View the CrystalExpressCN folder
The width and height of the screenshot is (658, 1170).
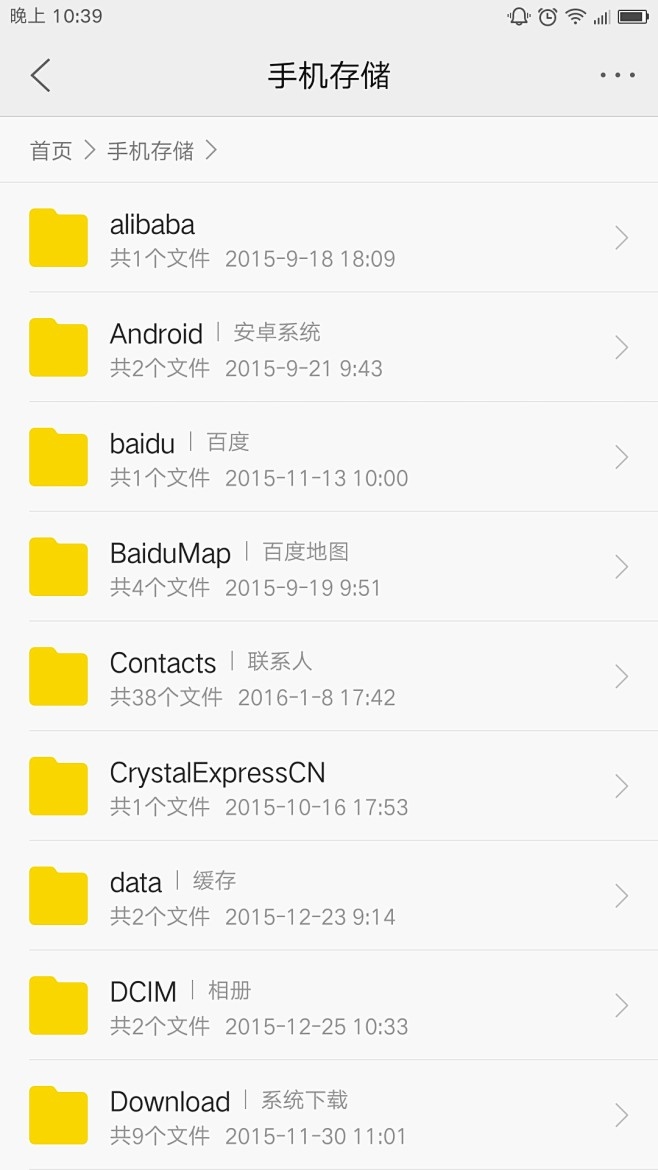click(x=328, y=787)
